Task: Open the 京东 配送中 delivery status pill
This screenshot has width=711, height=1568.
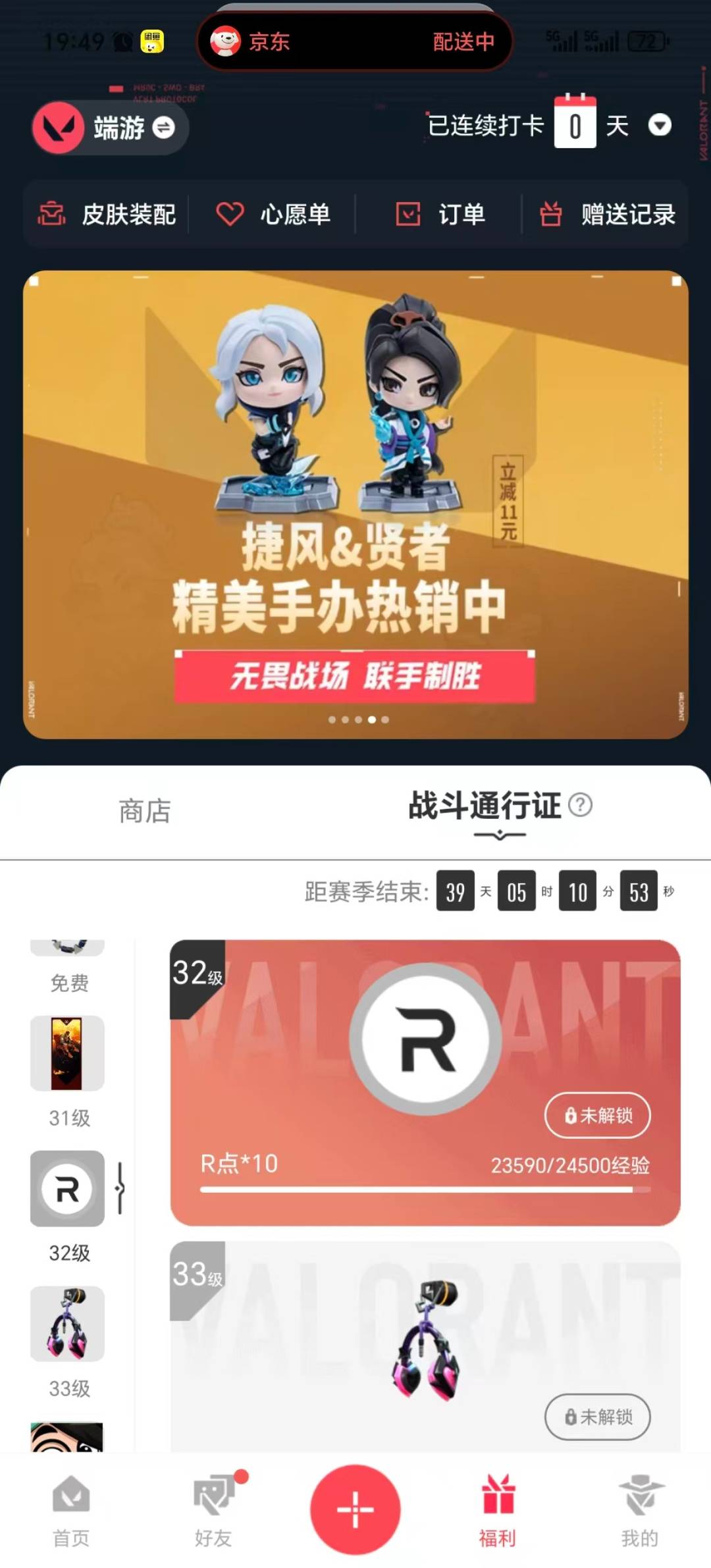Action: coord(354,42)
